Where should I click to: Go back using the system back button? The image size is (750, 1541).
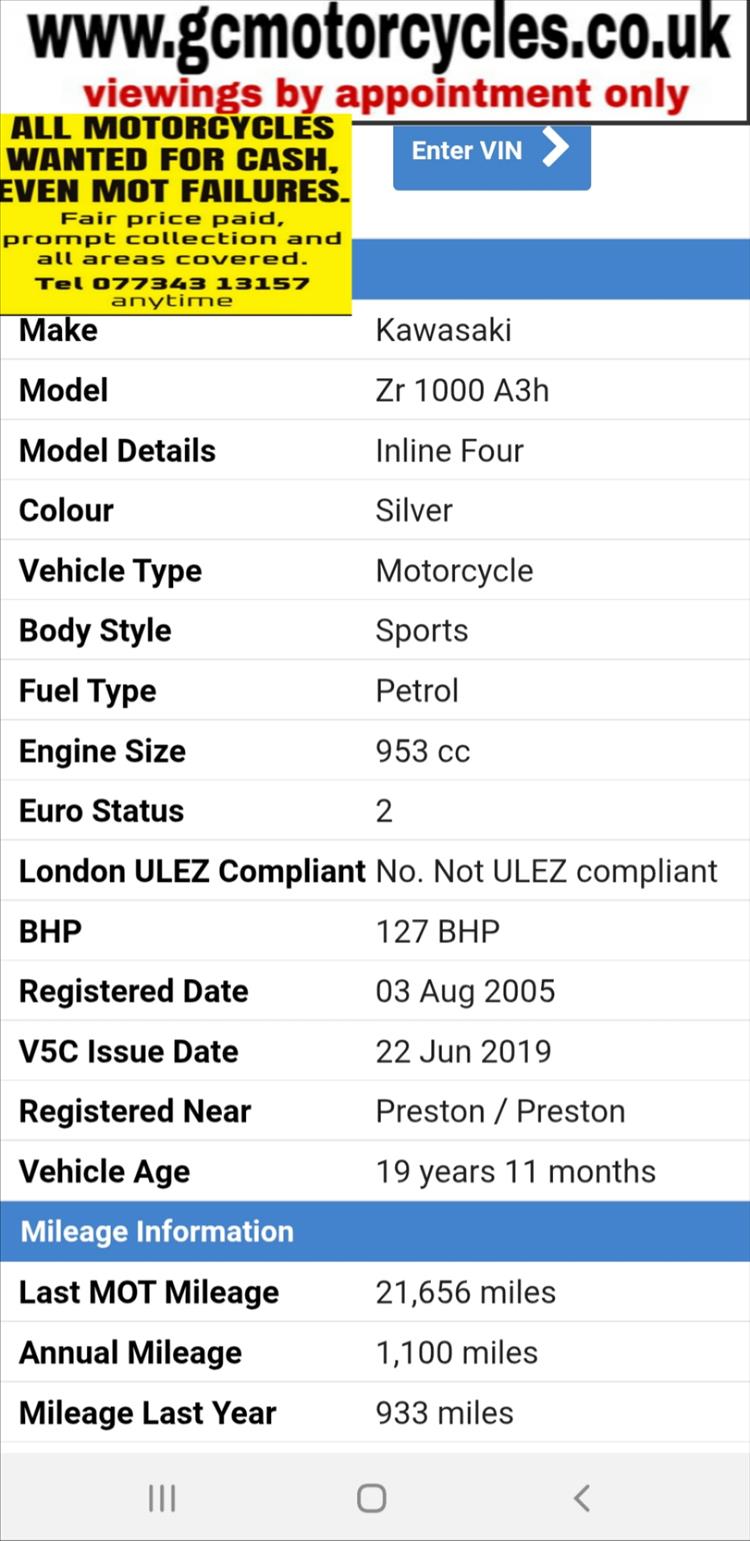coord(582,1497)
